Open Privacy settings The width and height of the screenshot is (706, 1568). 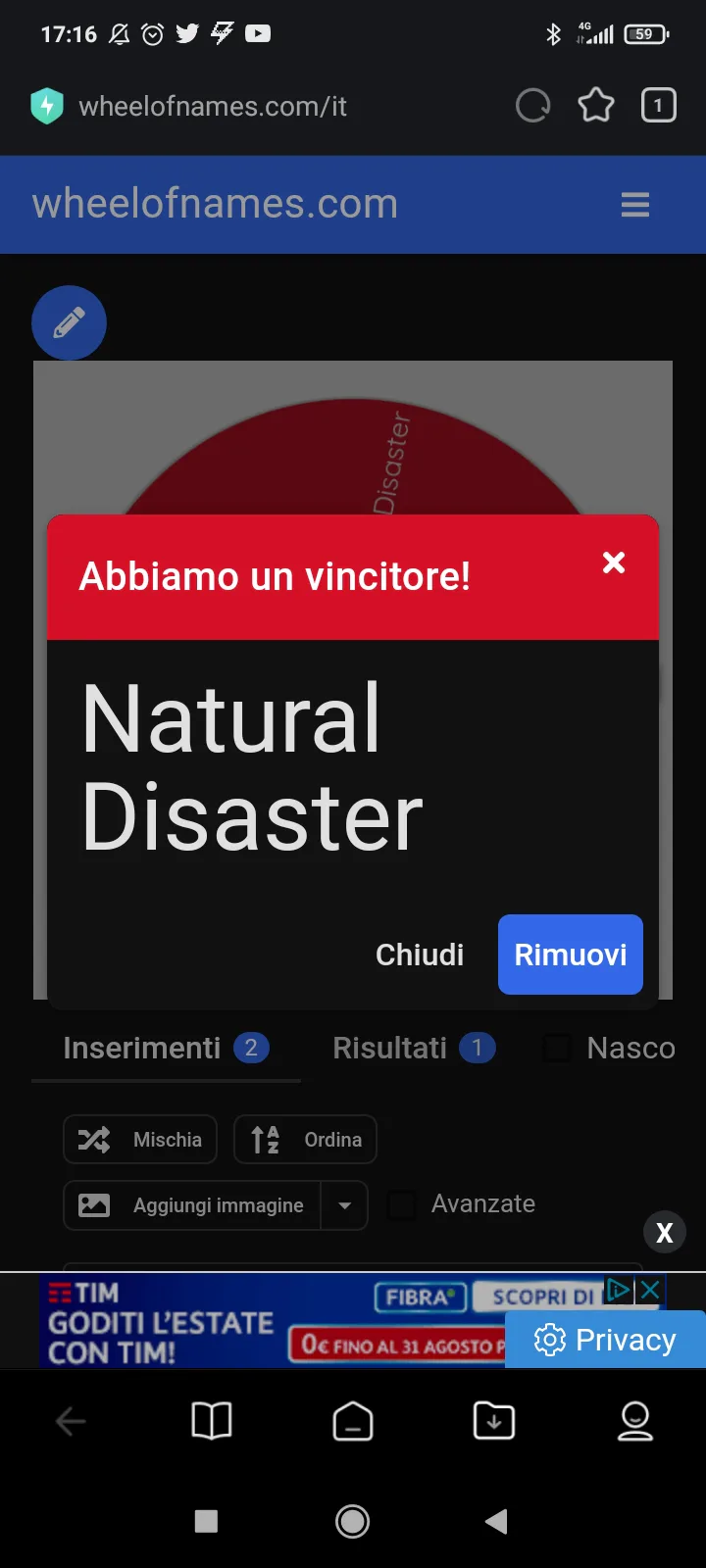[x=605, y=1340]
